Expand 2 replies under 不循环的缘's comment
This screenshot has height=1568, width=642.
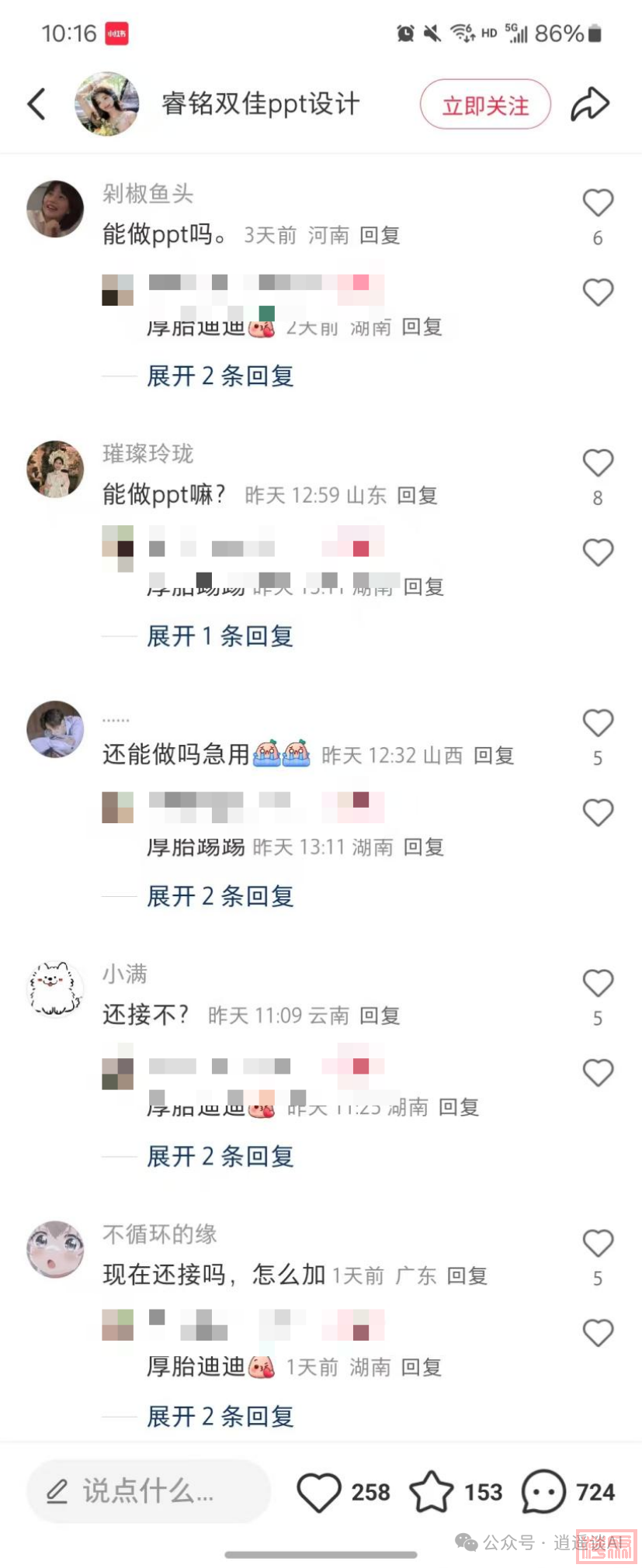(220, 1417)
